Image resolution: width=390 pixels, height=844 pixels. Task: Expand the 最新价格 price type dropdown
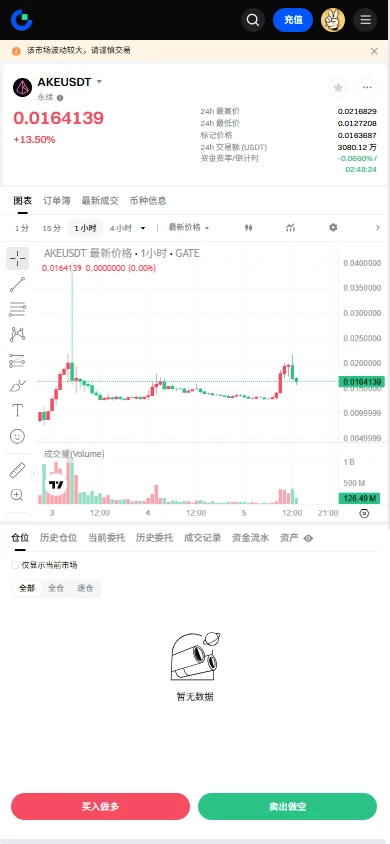pos(189,228)
